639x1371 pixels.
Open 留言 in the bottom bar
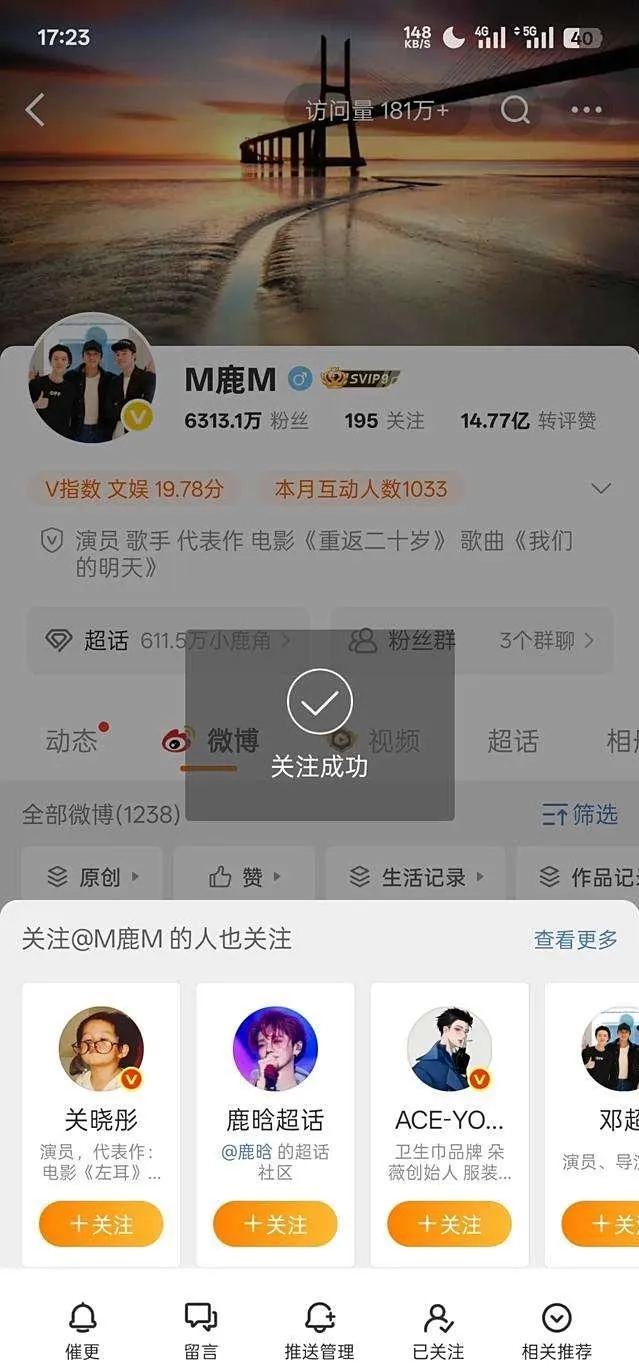(x=201, y=1331)
